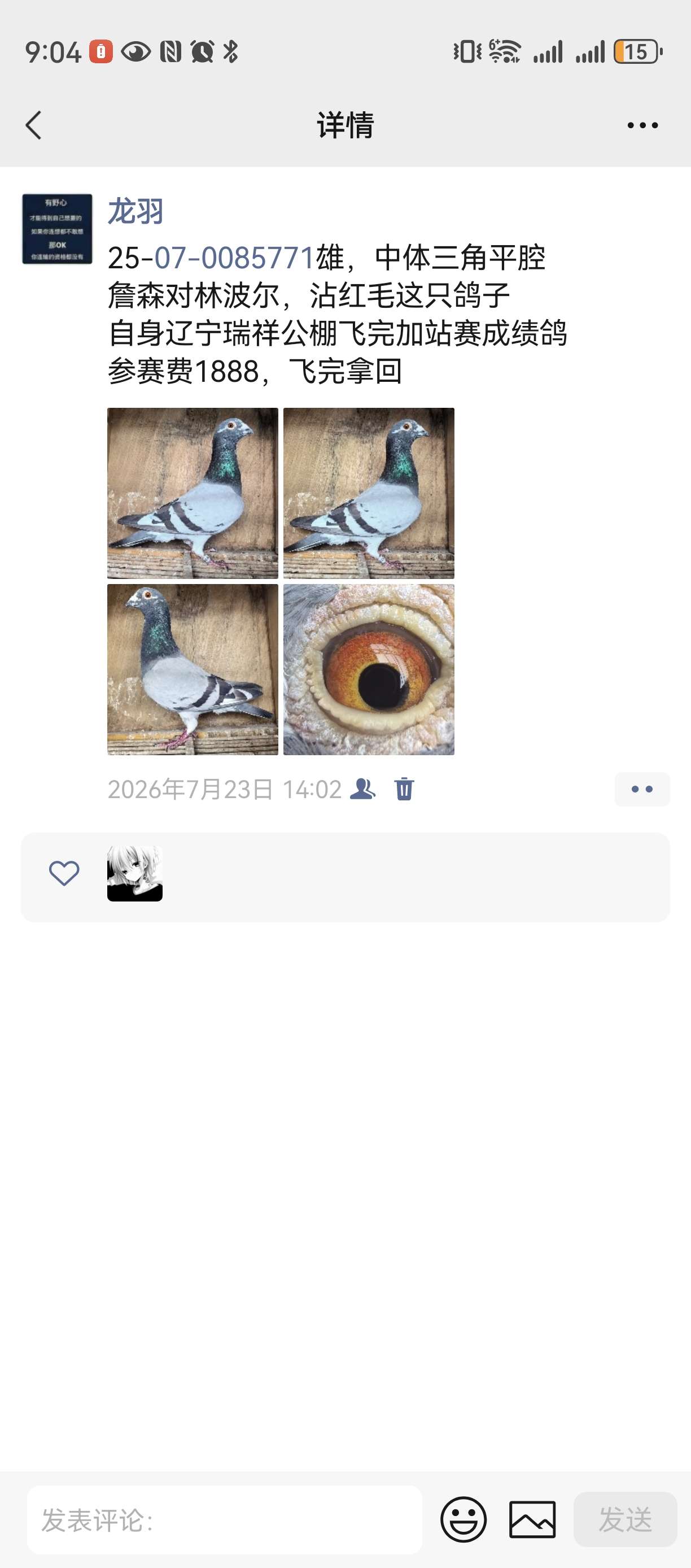The width and height of the screenshot is (691, 1568).
Task: Go back from the 详情 page
Action: tap(34, 125)
